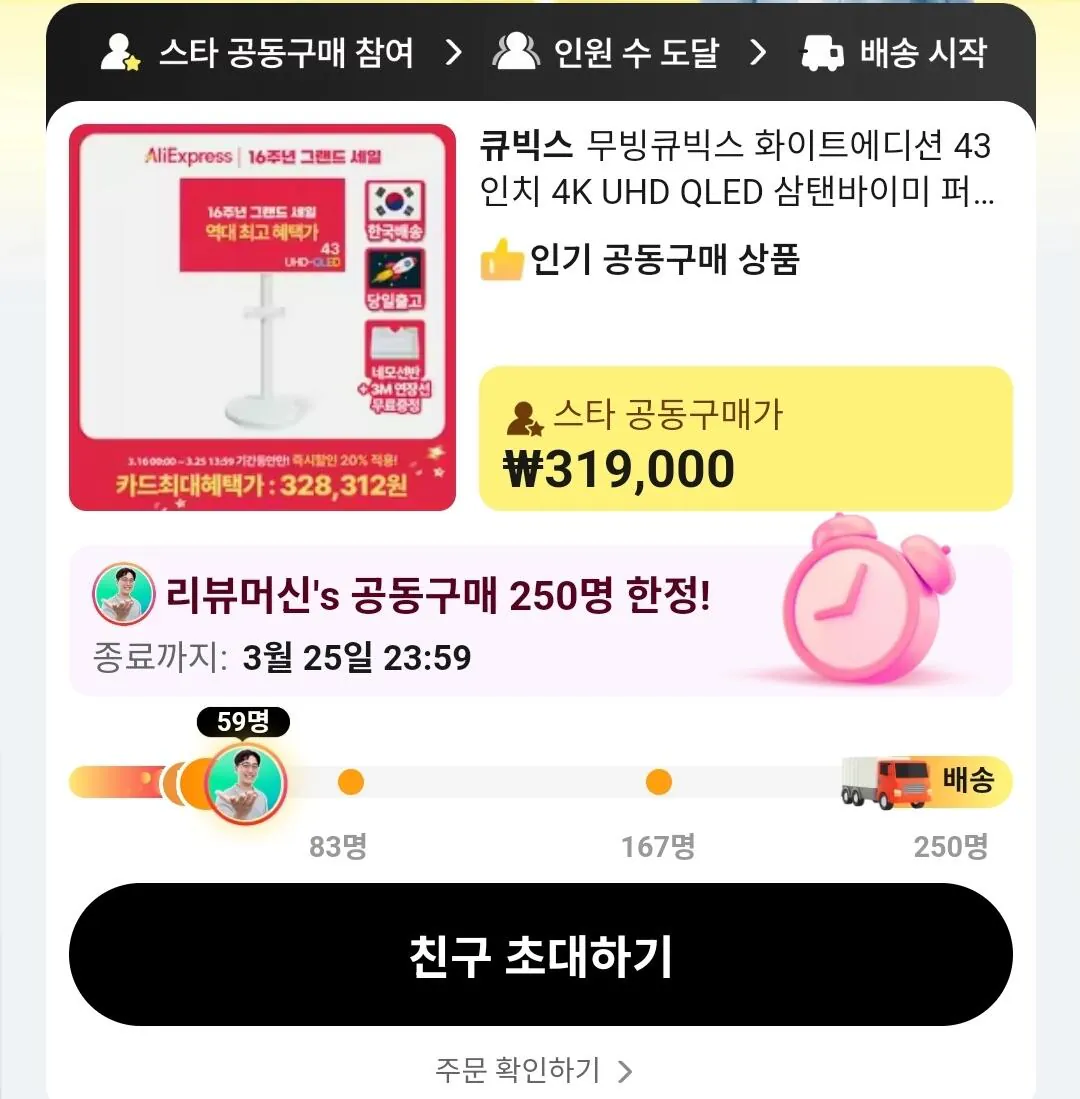Click the 83명 milestone dot
Image resolution: width=1080 pixels, height=1099 pixels.
(350, 783)
